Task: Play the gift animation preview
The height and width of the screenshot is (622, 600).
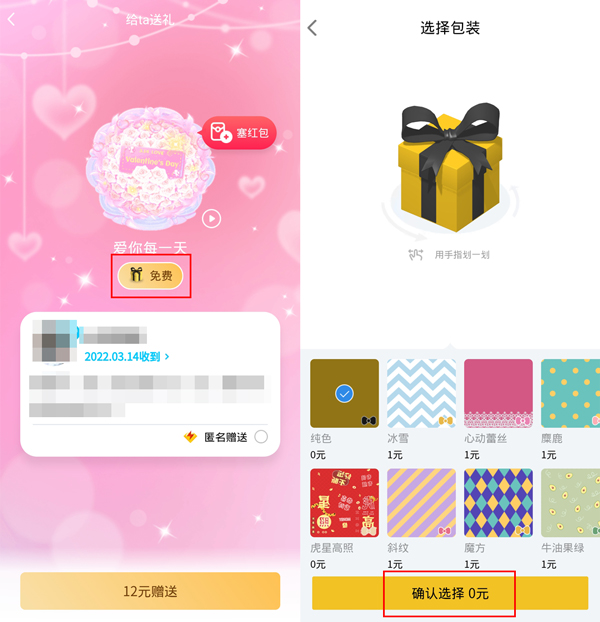Action: click(x=211, y=218)
